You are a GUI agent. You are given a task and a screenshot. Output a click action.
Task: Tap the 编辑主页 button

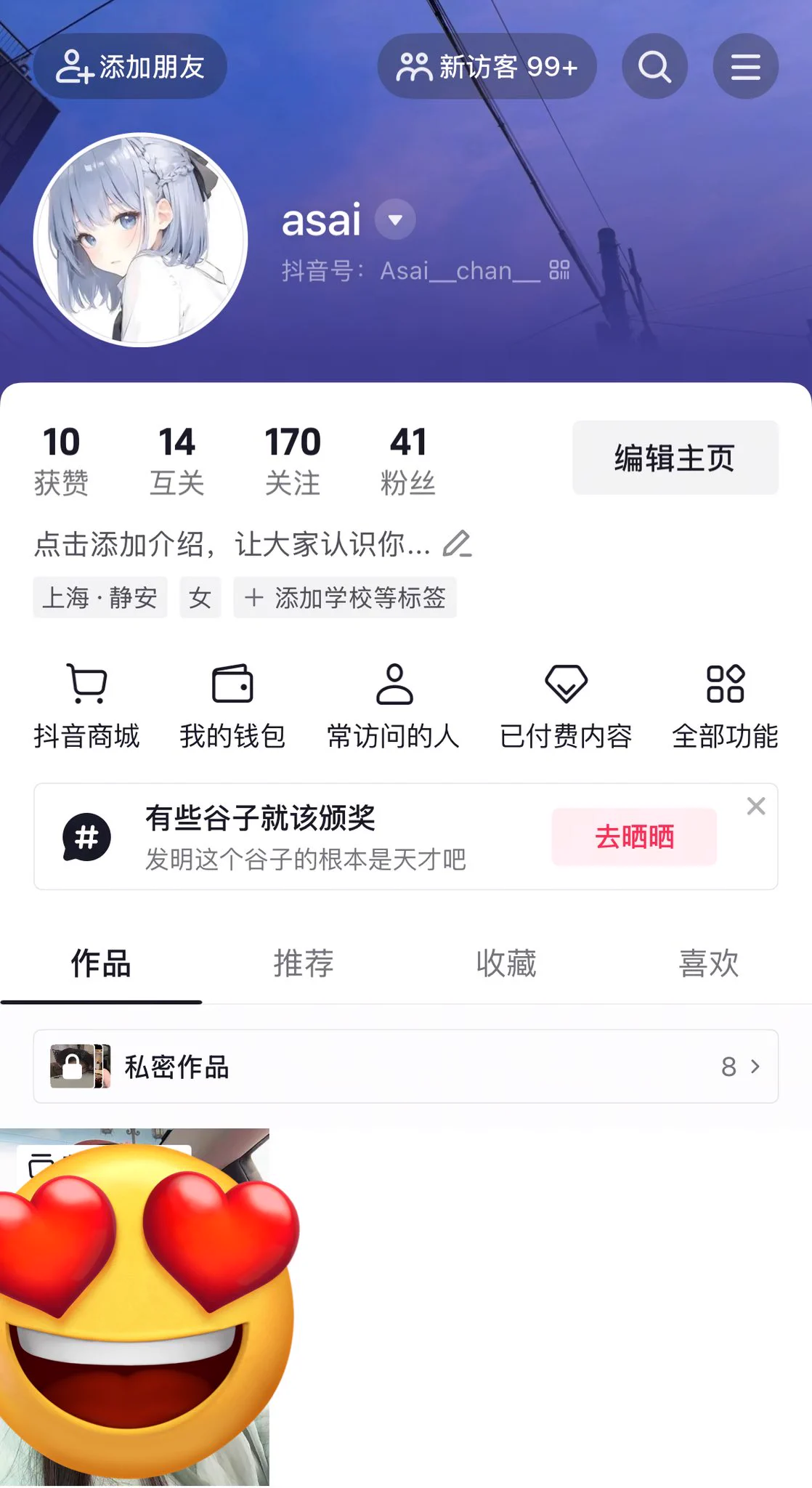675,458
